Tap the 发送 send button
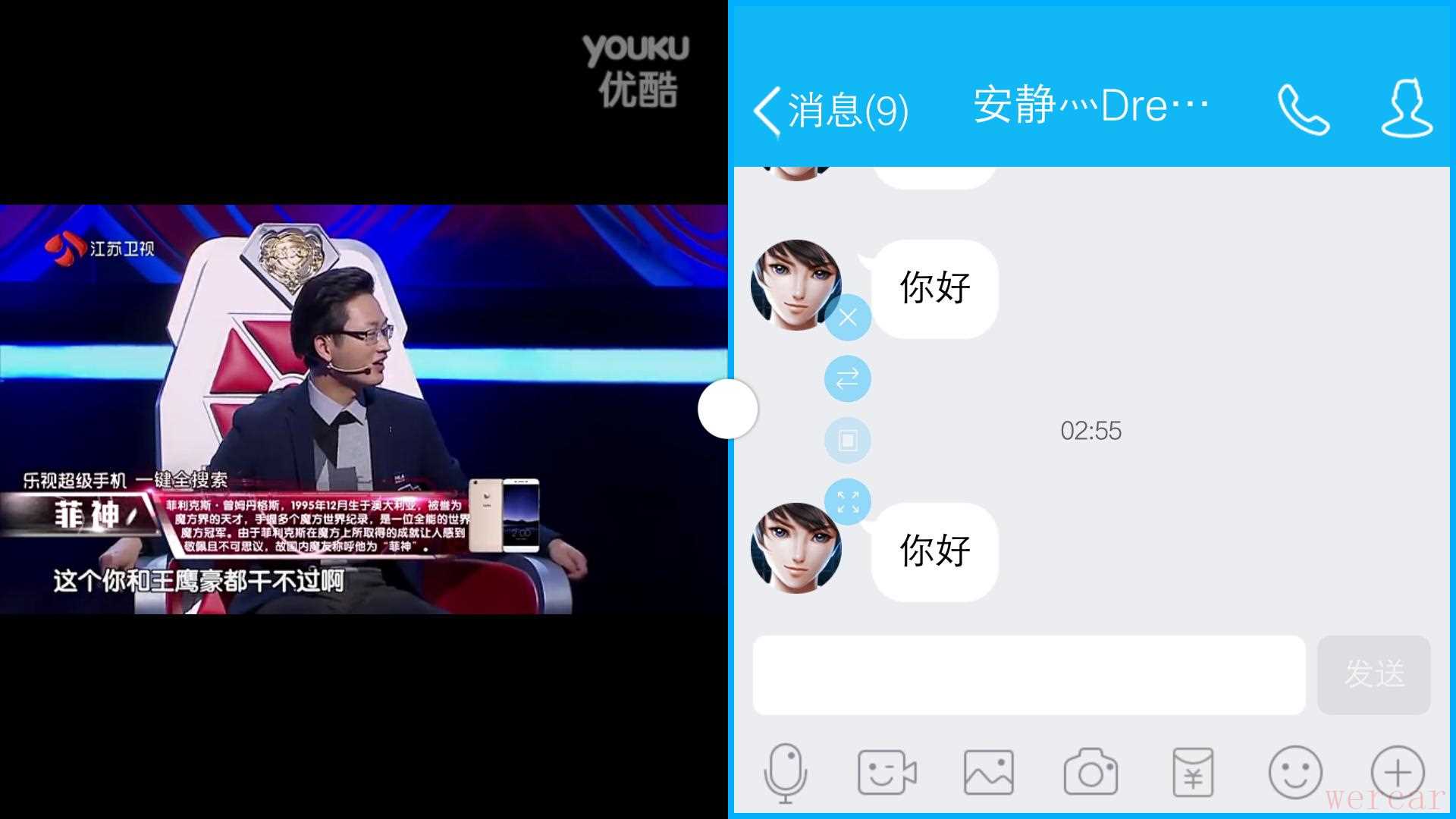1456x819 pixels. [1373, 675]
